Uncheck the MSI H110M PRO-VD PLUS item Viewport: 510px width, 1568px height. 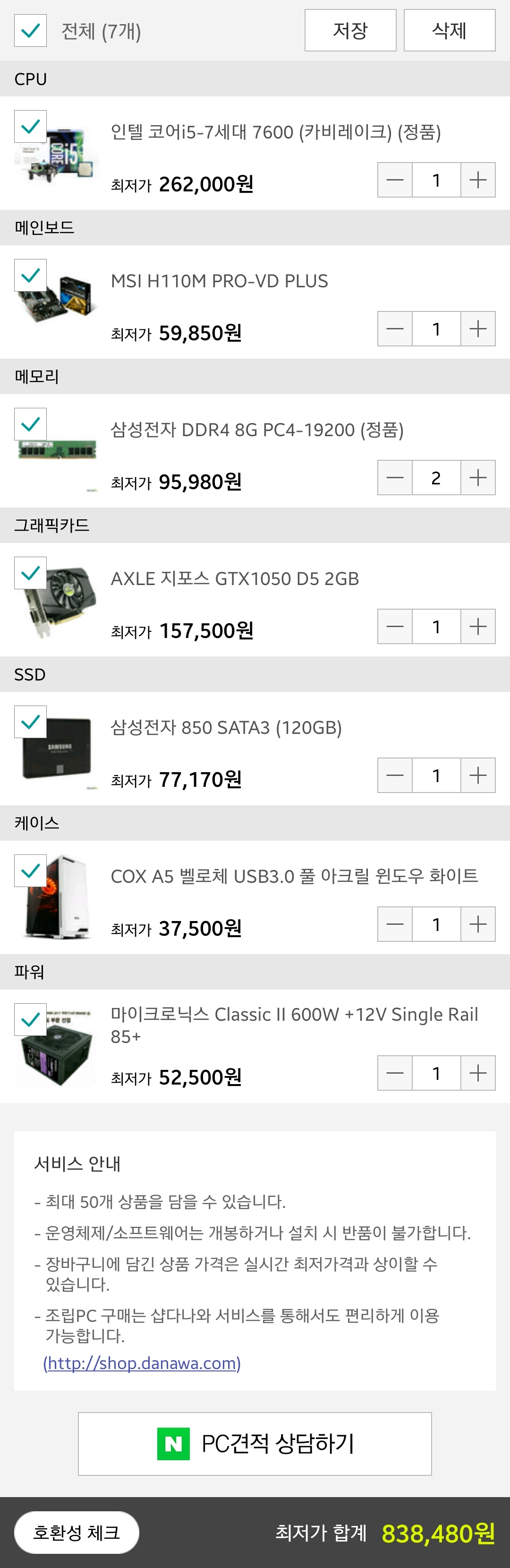click(x=30, y=276)
